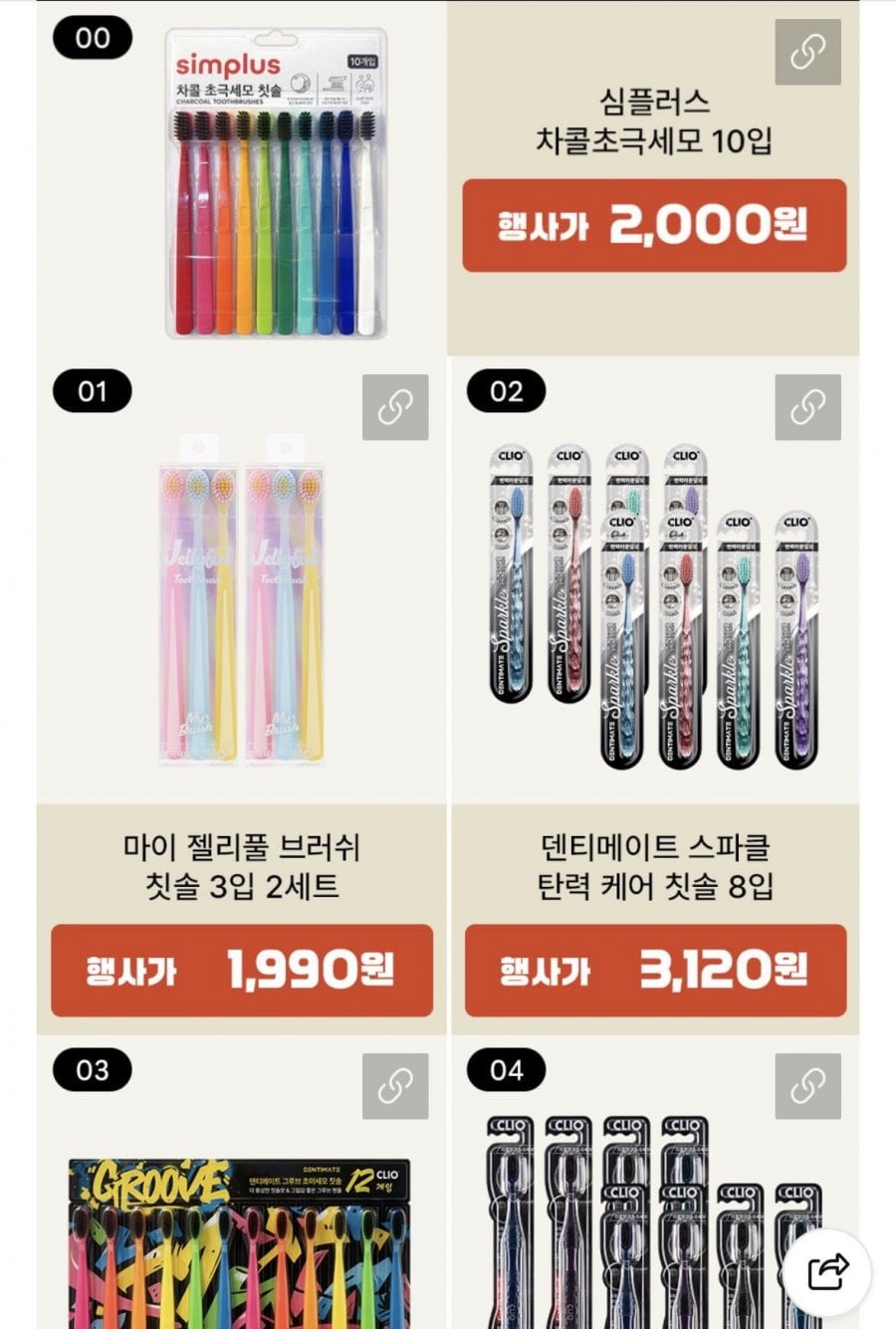Open 마이 젤리풀 브러쉬 product image

241,600
